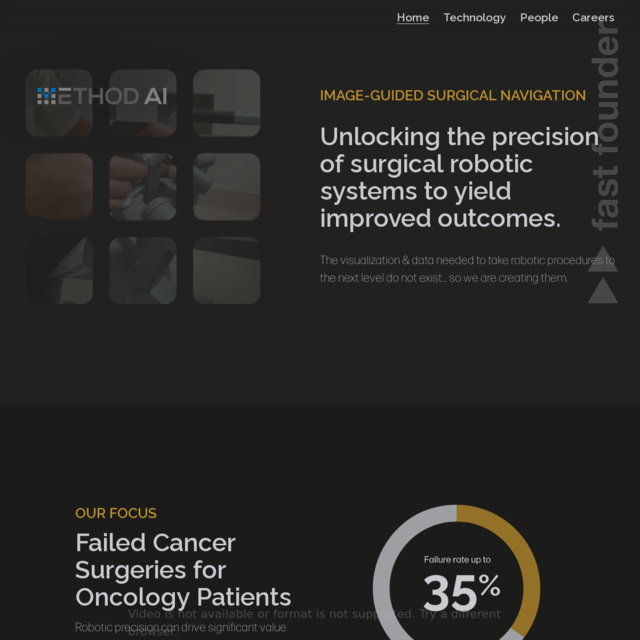This screenshot has height=640, width=640.
Task: Go to the Technology page
Action: 474,17
